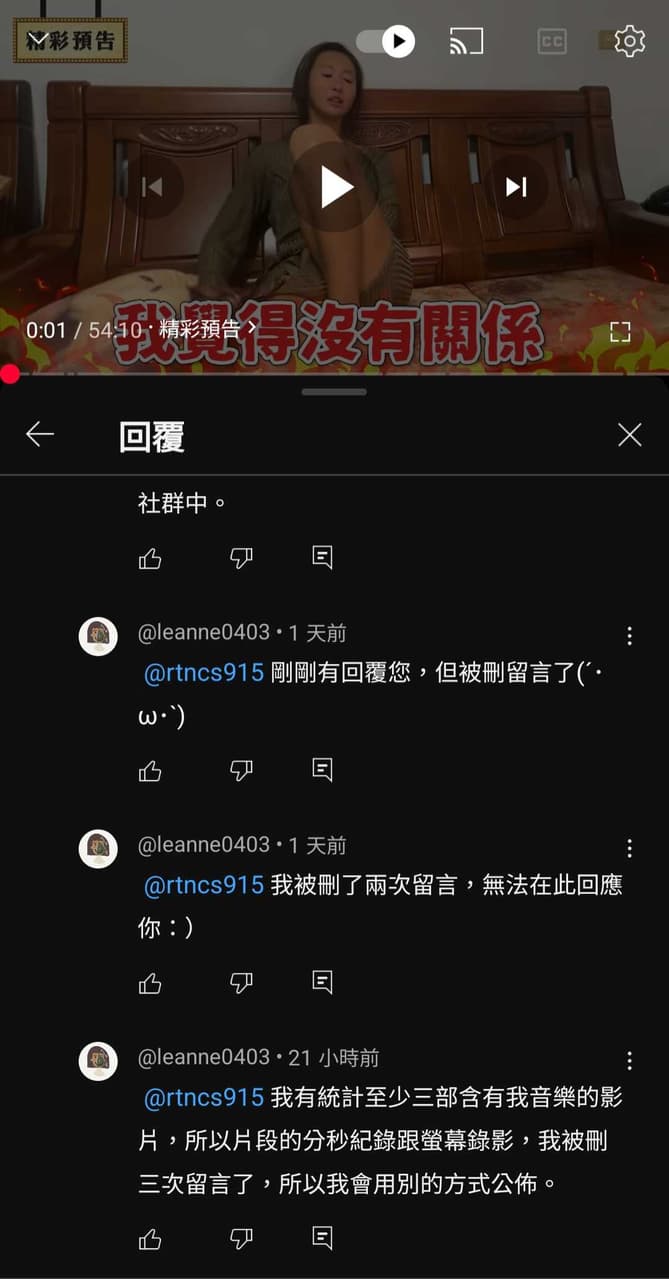
Task: Open the @rtncs915 mention in the 被刪留言了 reply
Action: point(204,673)
